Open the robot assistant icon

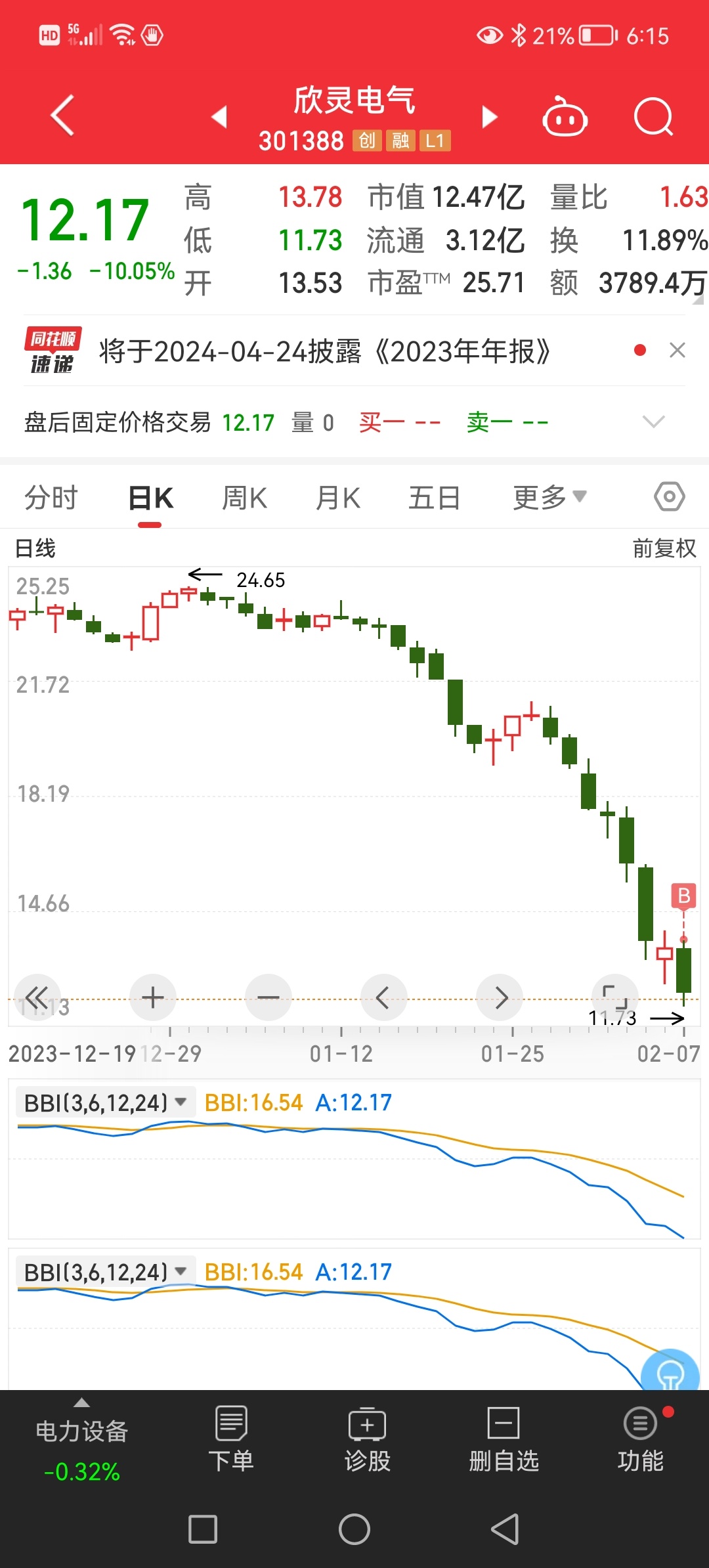tap(565, 117)
